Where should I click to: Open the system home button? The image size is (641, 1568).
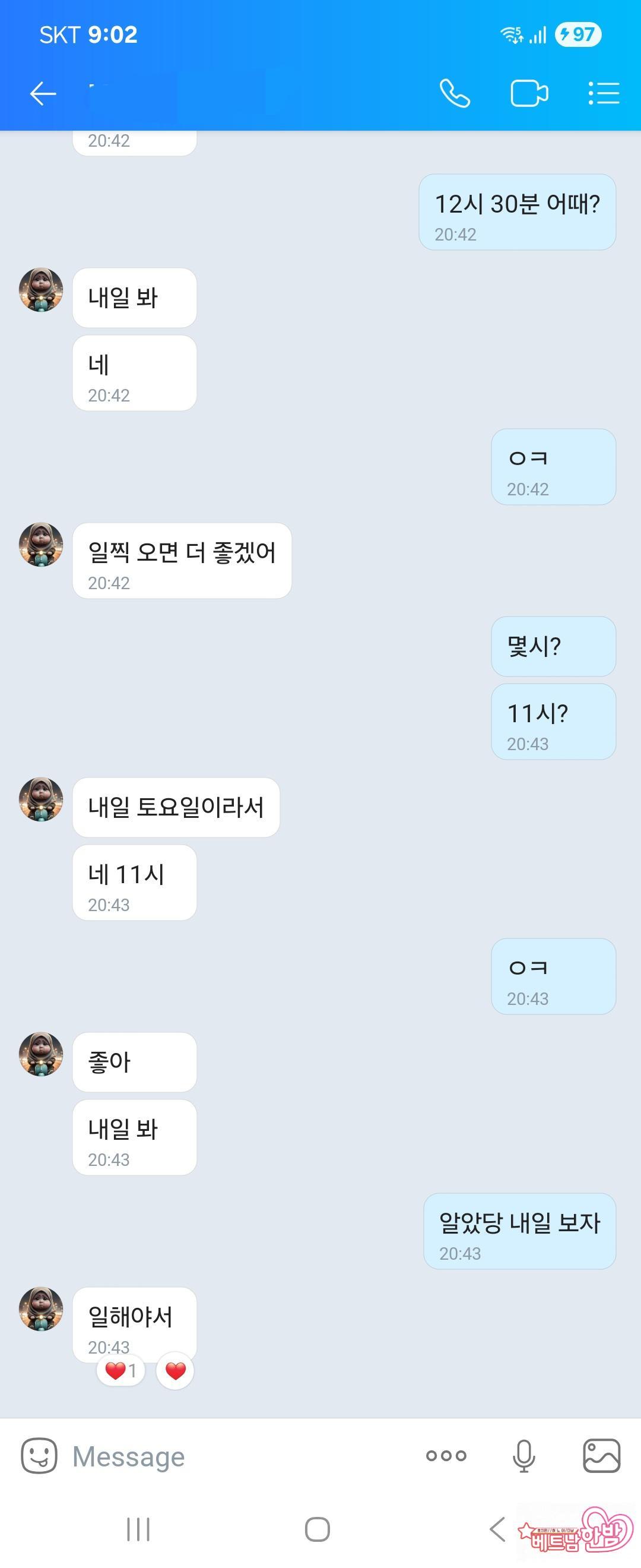tap(317, 1529)
